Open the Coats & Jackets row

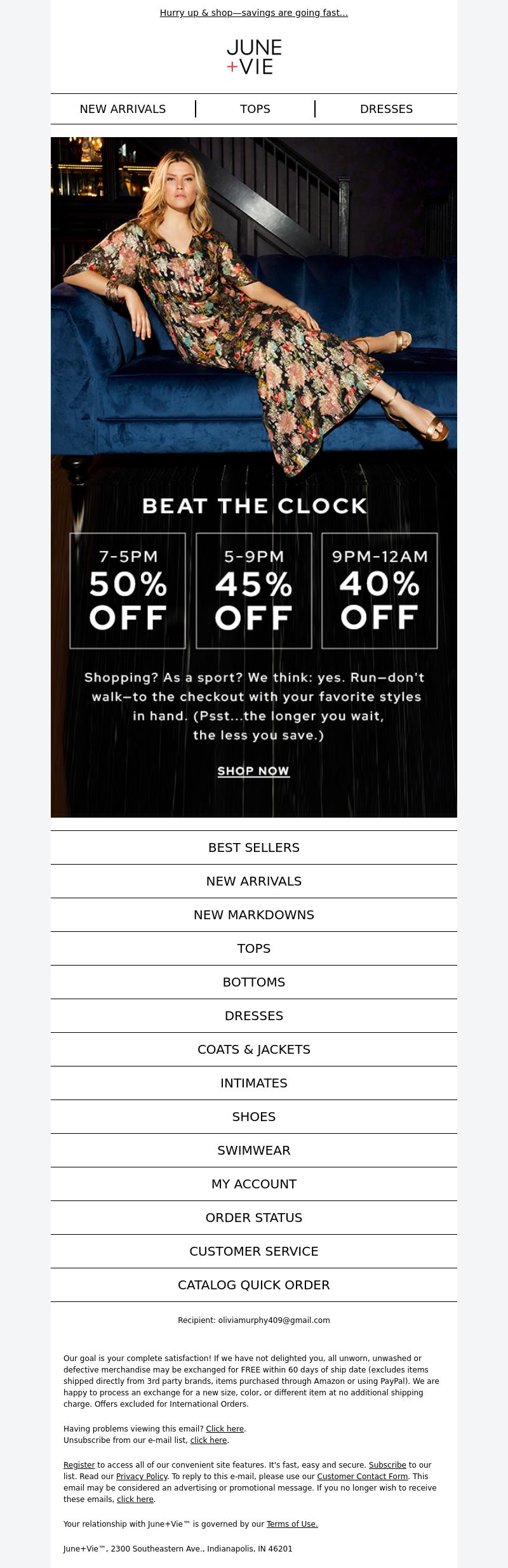click(253, 1049)
